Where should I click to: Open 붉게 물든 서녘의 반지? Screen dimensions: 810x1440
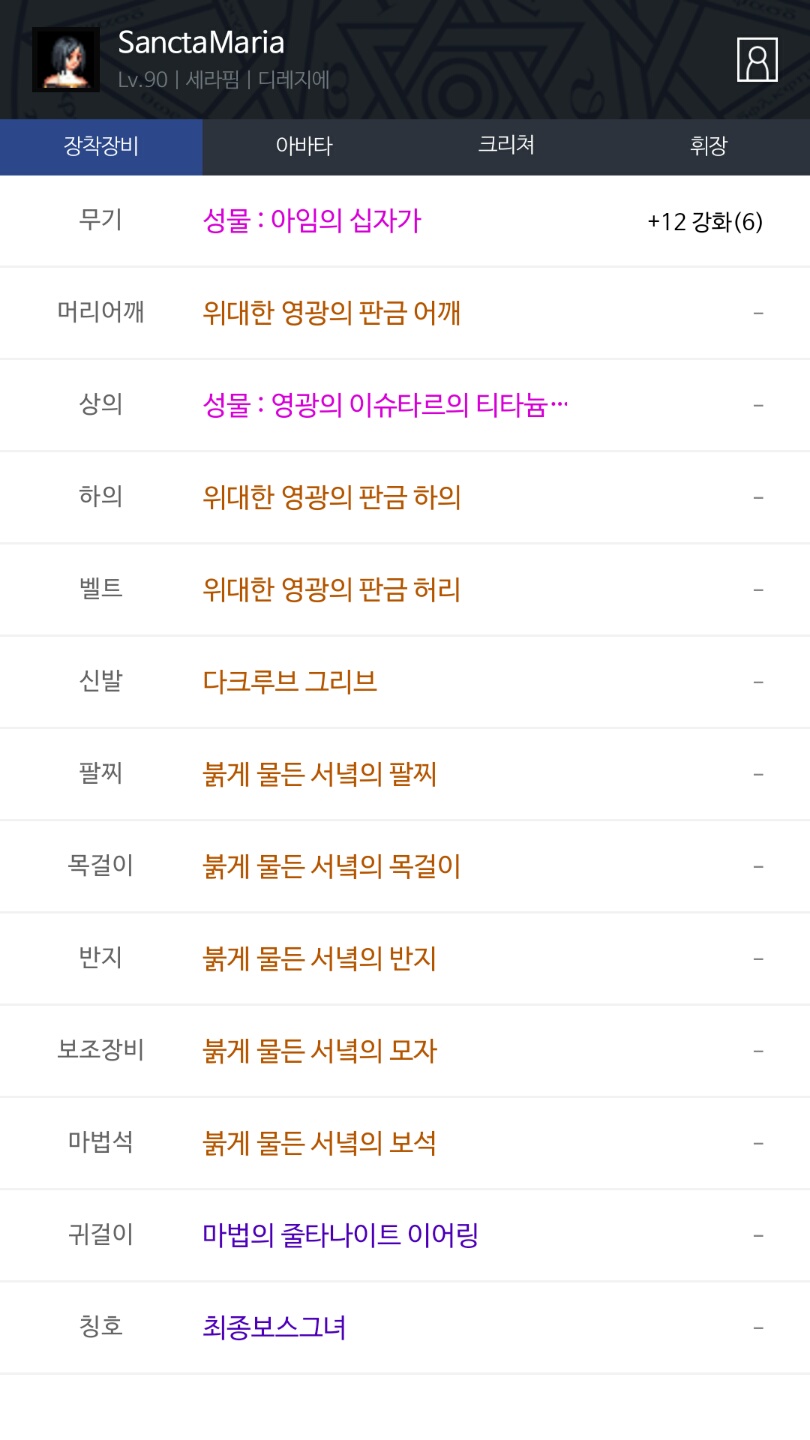point(320,958)
